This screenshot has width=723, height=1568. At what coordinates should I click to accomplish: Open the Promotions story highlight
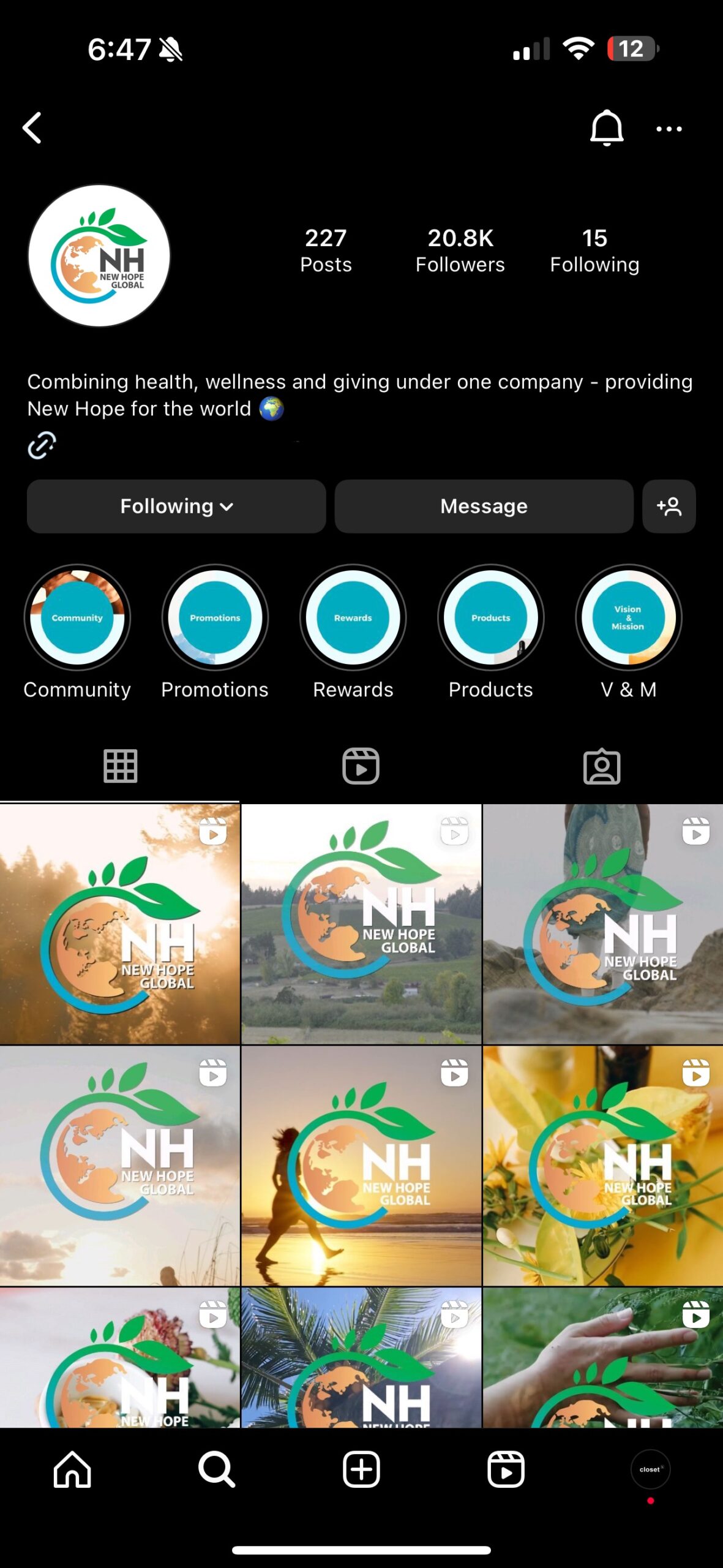pyautogui.click(x=215, y=617)
